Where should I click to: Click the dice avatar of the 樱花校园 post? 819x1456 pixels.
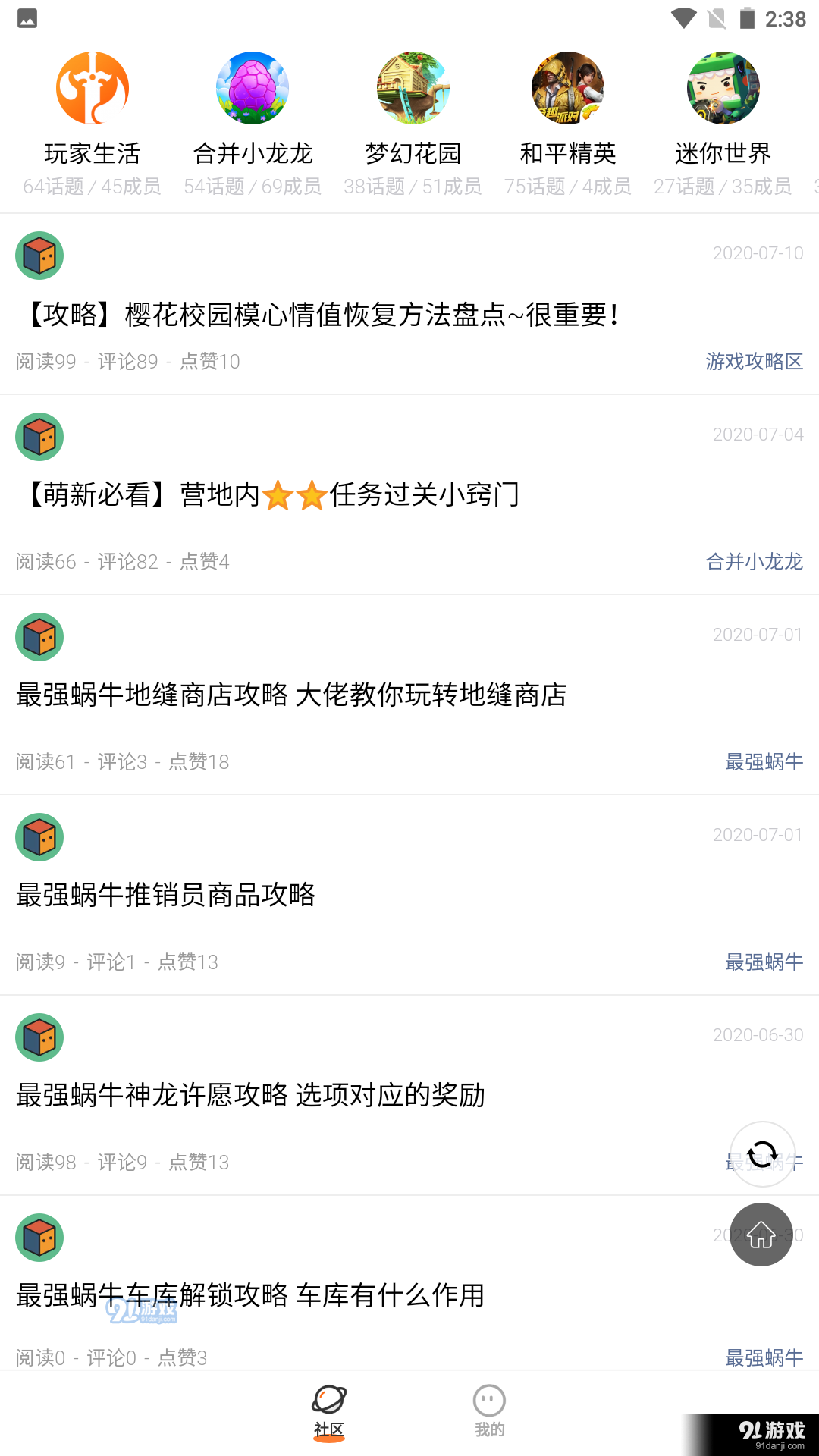tap(39, 255)
